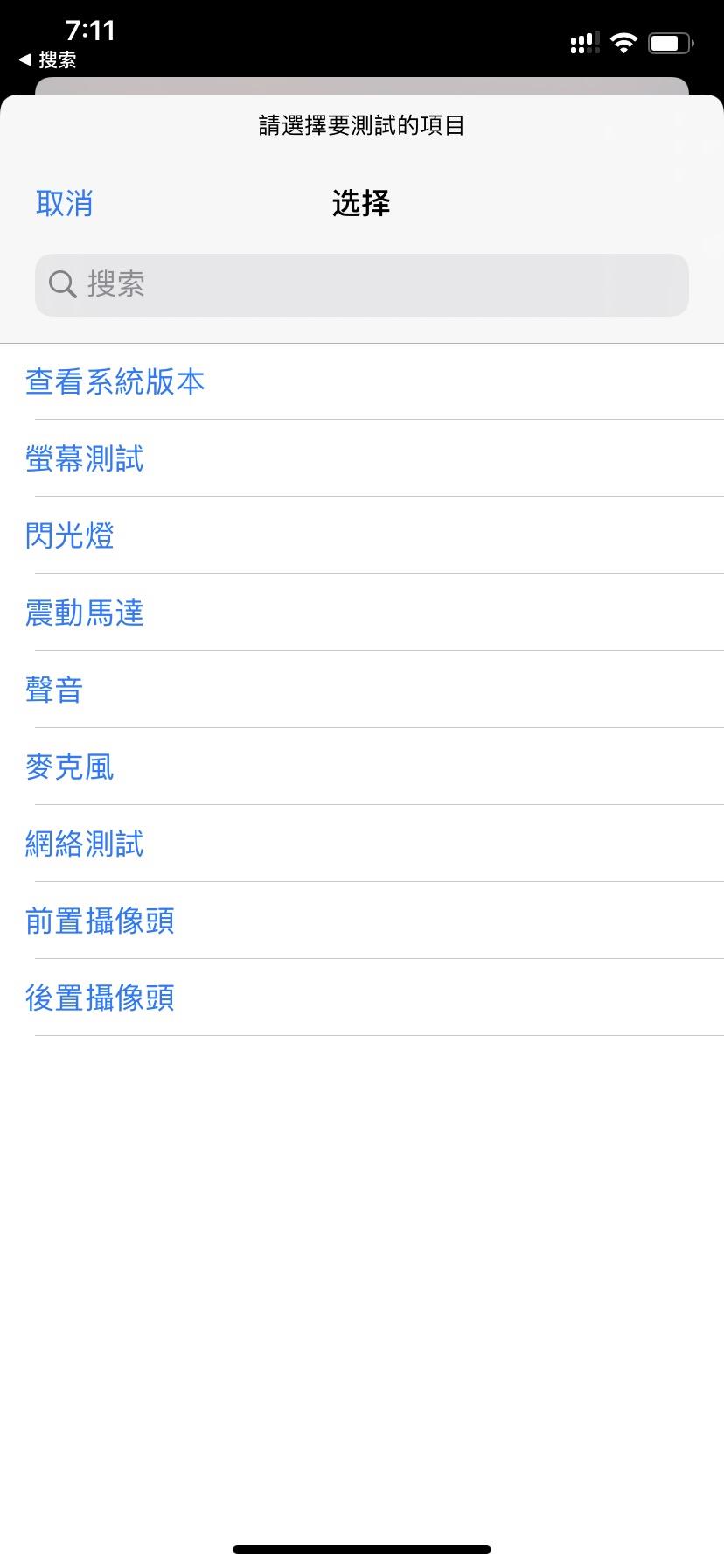Viewport: 724px width, 1568px height.
Task: Tap the Wi-Fi status icon
Action: [x=623, y=42]
